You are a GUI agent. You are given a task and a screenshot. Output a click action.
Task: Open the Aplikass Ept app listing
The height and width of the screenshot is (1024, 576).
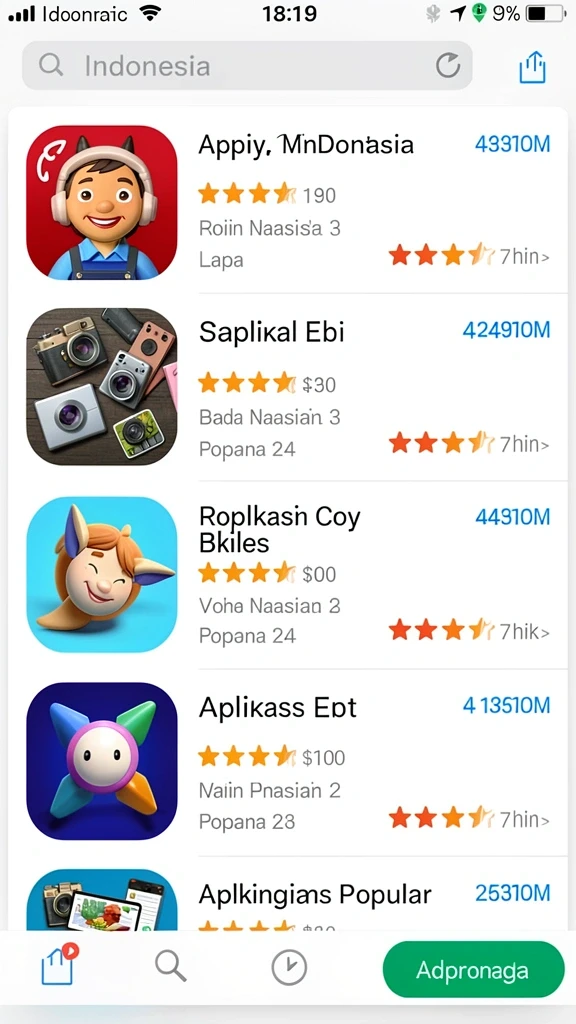coord(288,762)
